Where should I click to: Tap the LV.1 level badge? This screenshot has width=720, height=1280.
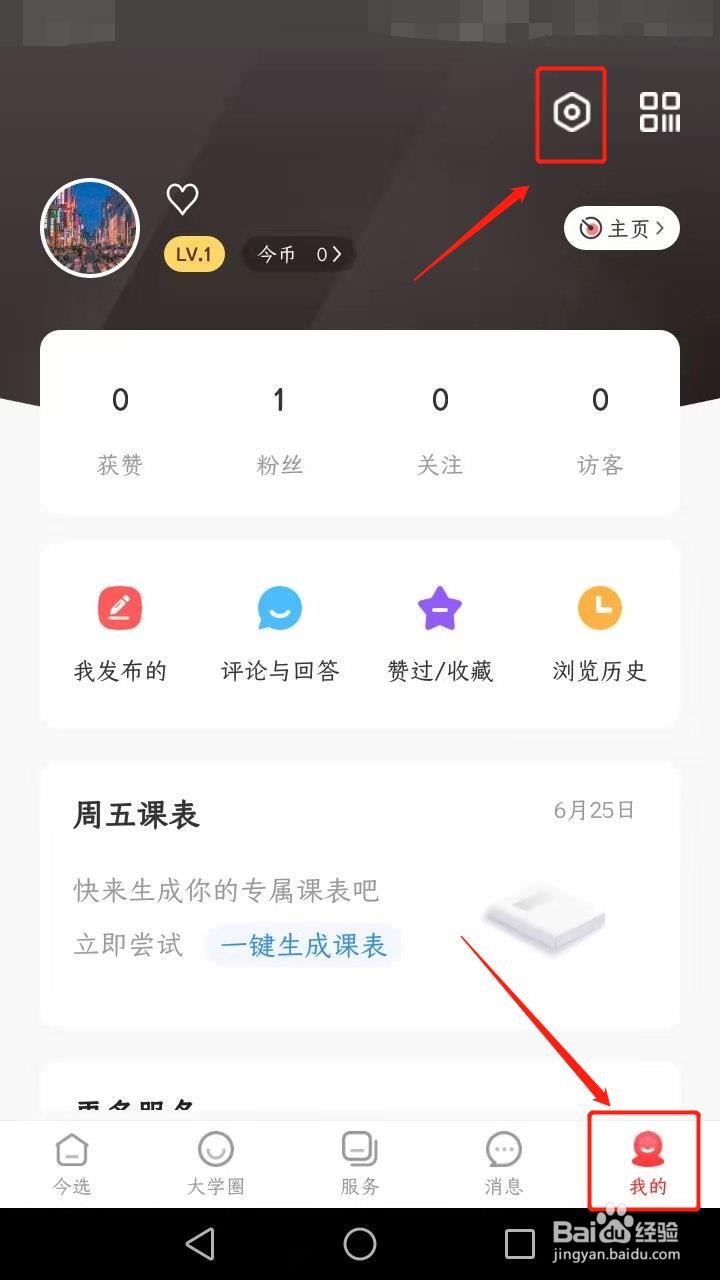click(194, 255)
